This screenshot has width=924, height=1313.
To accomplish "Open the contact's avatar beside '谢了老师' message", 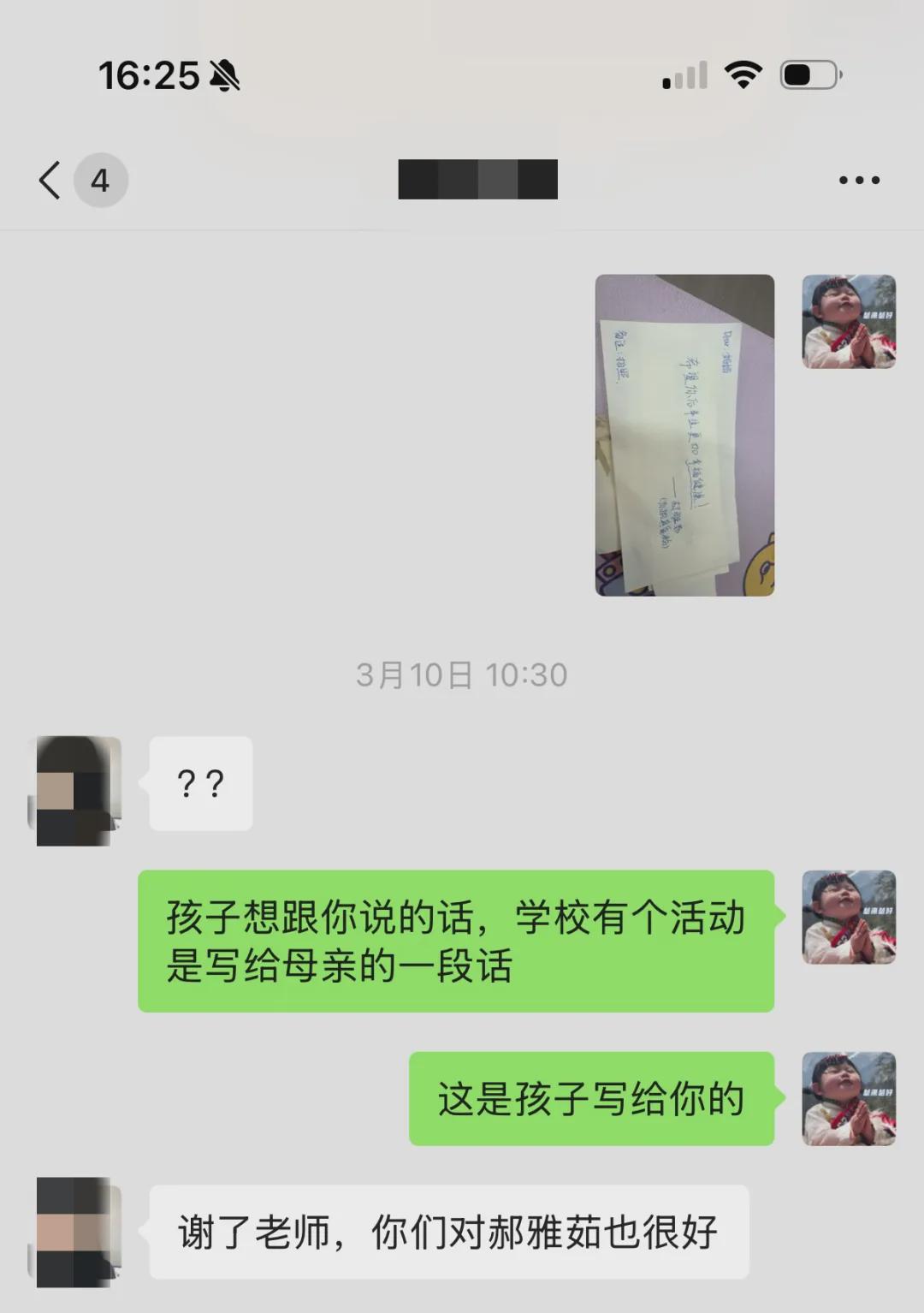I will coord(75,1232).
